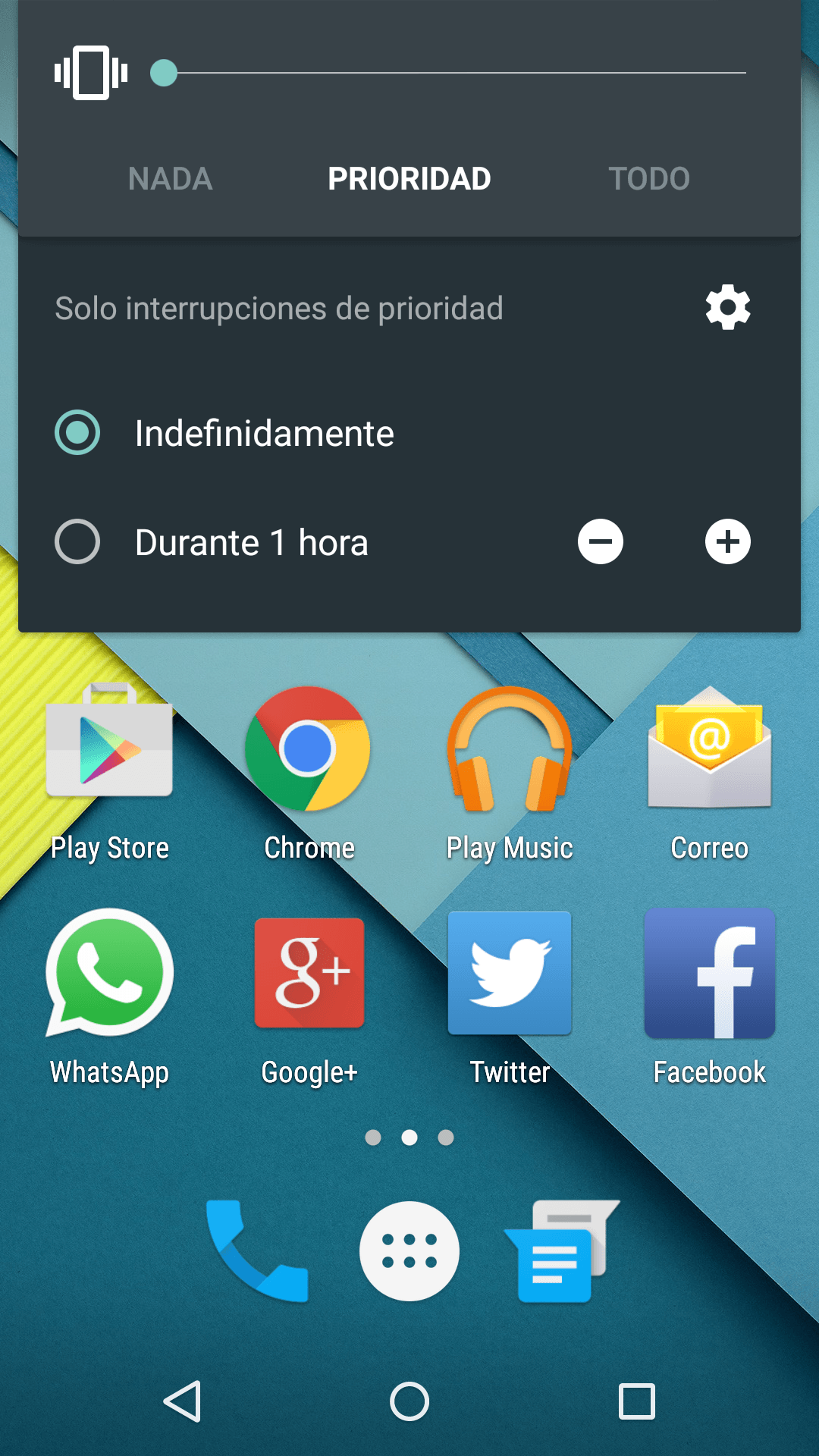
Task: Select the TODO interruptions mode
Action: coord(649,179)
